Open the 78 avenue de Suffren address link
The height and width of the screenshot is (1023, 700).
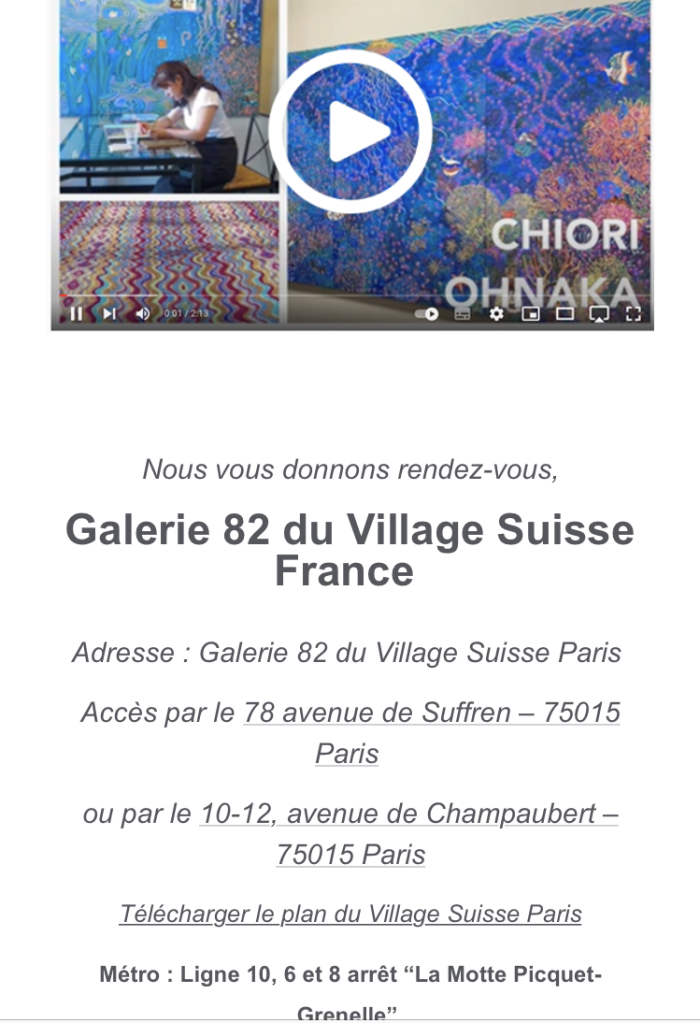coord(431,713)
